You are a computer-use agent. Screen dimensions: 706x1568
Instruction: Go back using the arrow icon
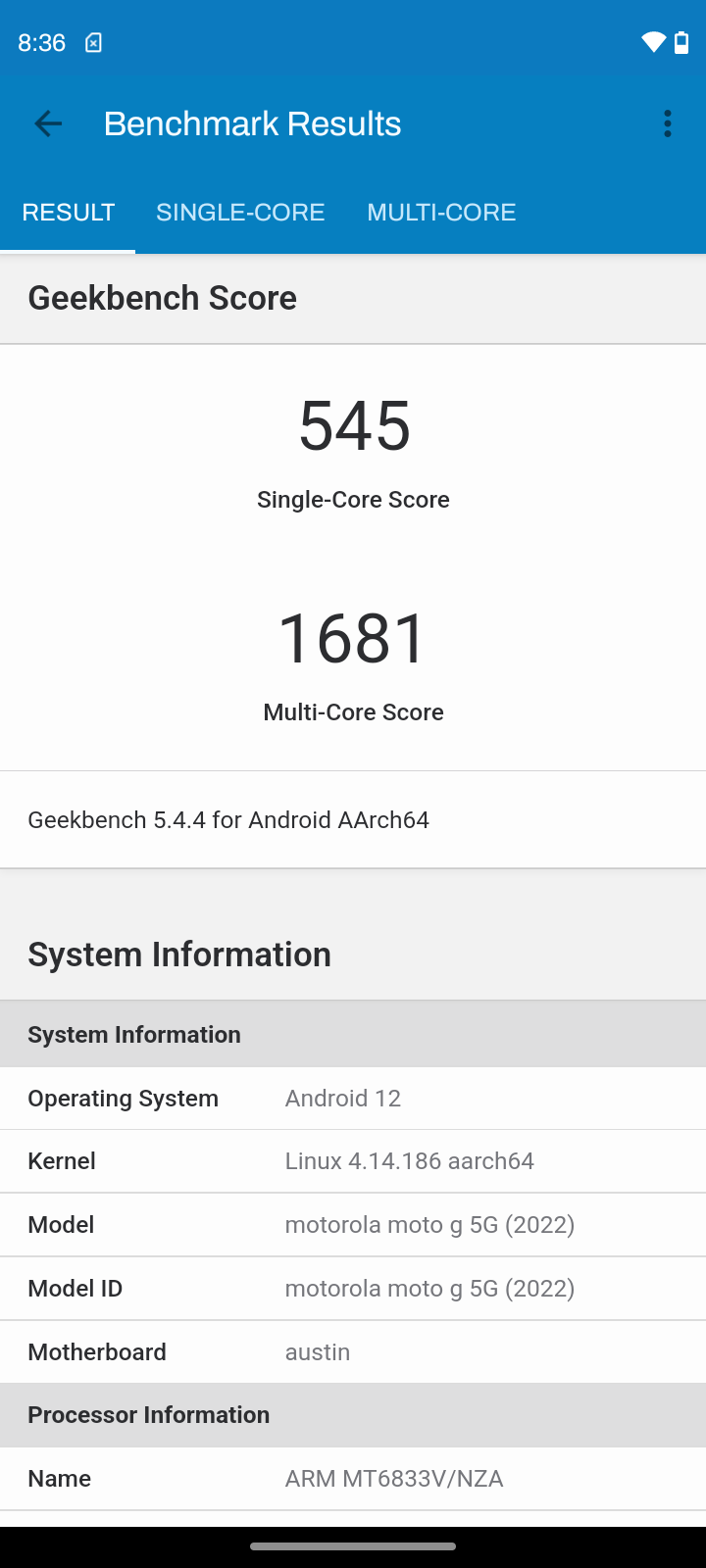tap(48, 123)
